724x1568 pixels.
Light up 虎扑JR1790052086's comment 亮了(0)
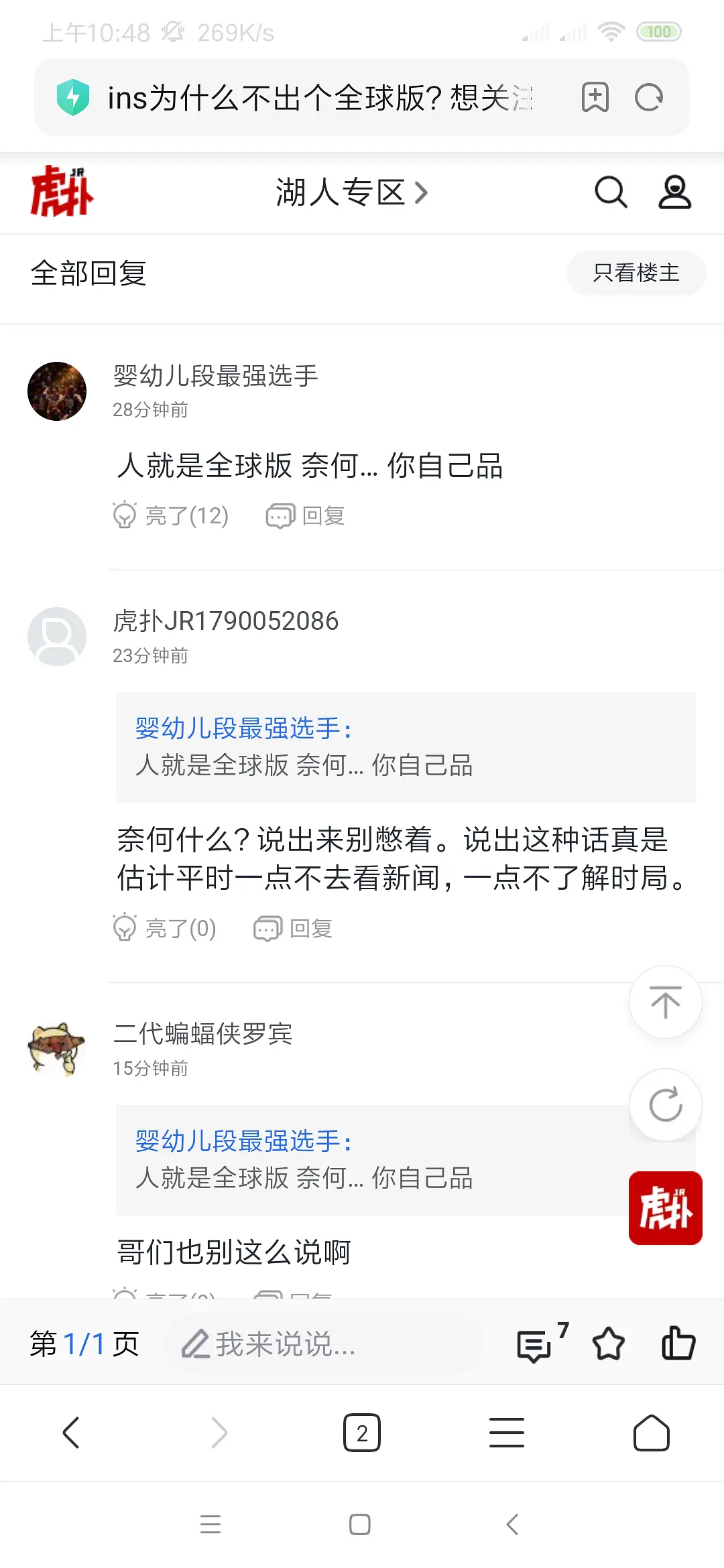tap(165, 928)
